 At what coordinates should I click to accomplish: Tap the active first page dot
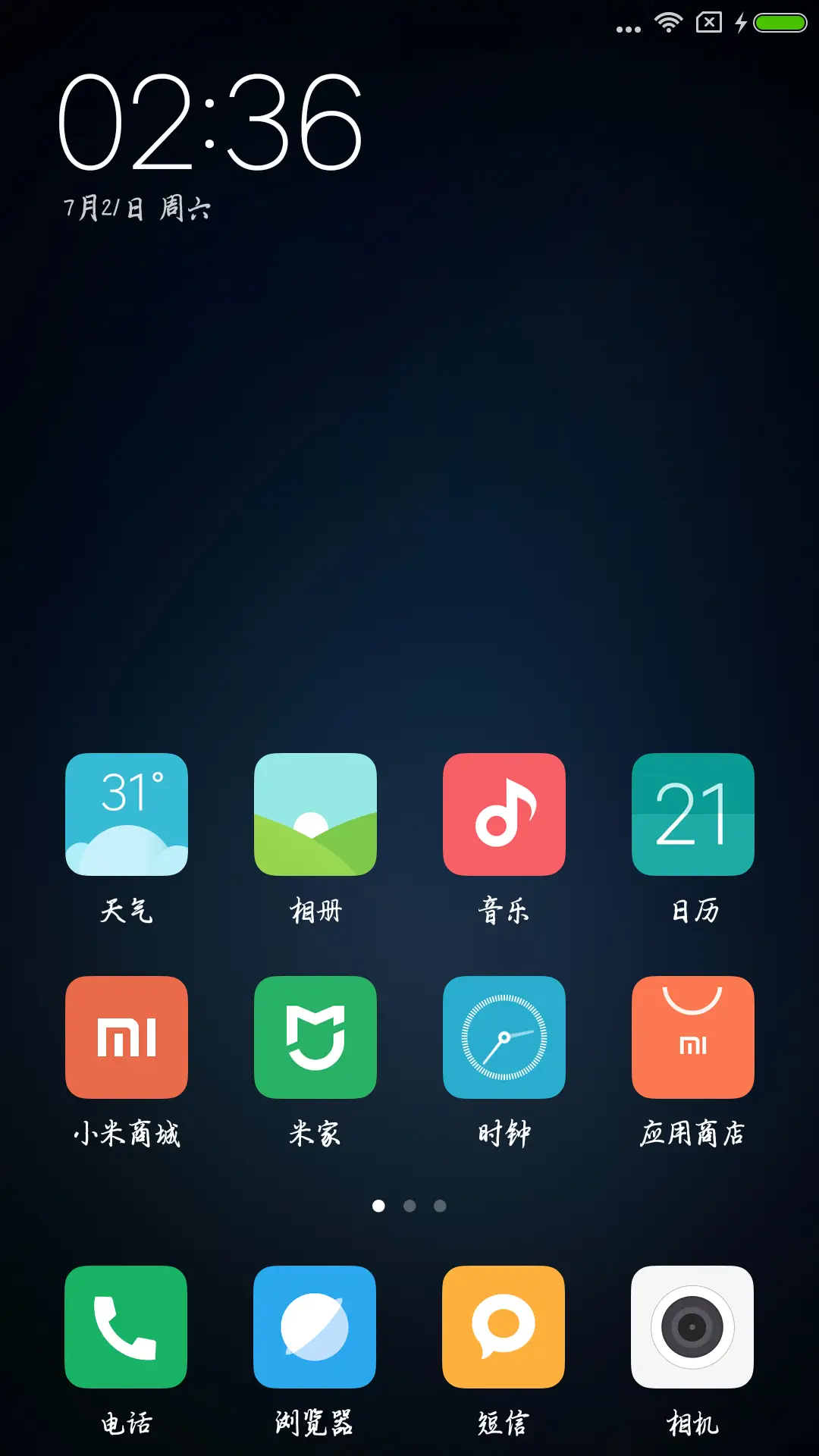click(x=378, y=1205)
